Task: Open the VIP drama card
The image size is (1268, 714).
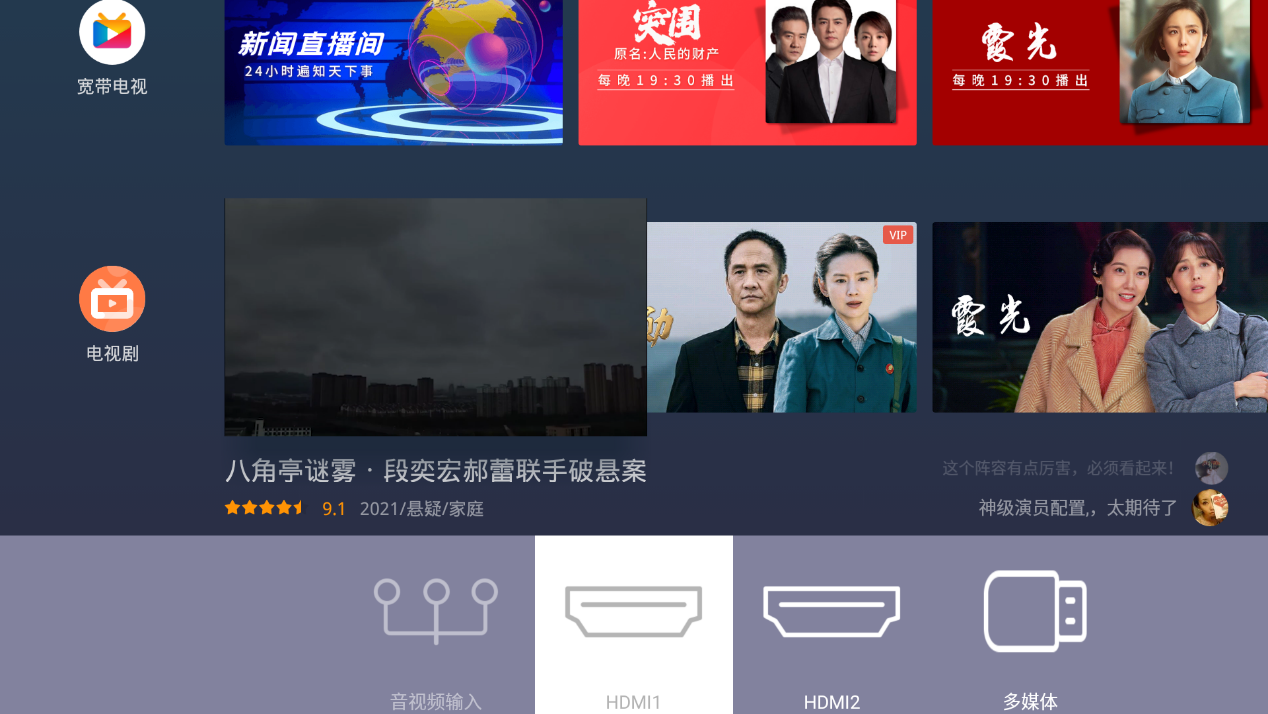Action: point(781,317)
